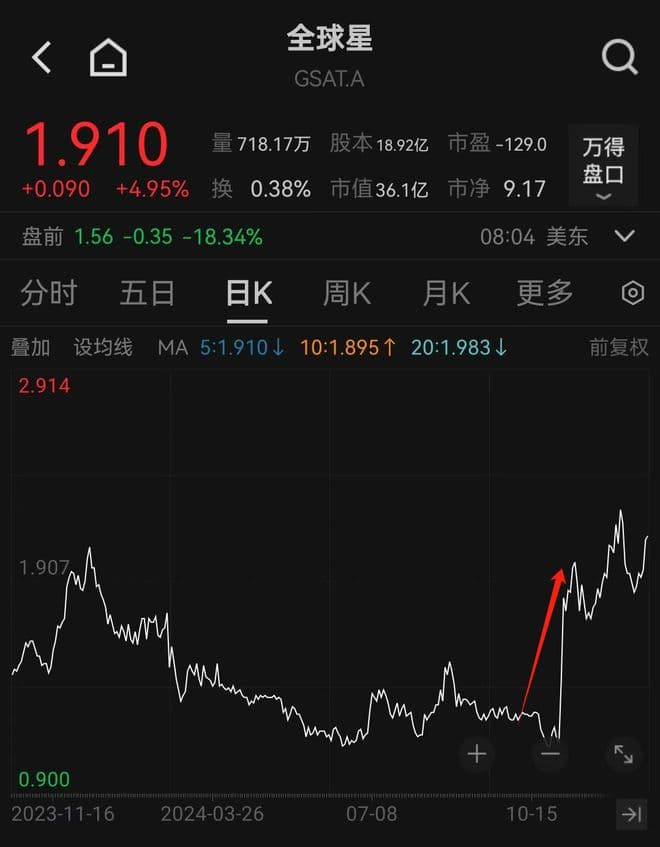Tap 叠加 to overlay another stock

(30, 348)
